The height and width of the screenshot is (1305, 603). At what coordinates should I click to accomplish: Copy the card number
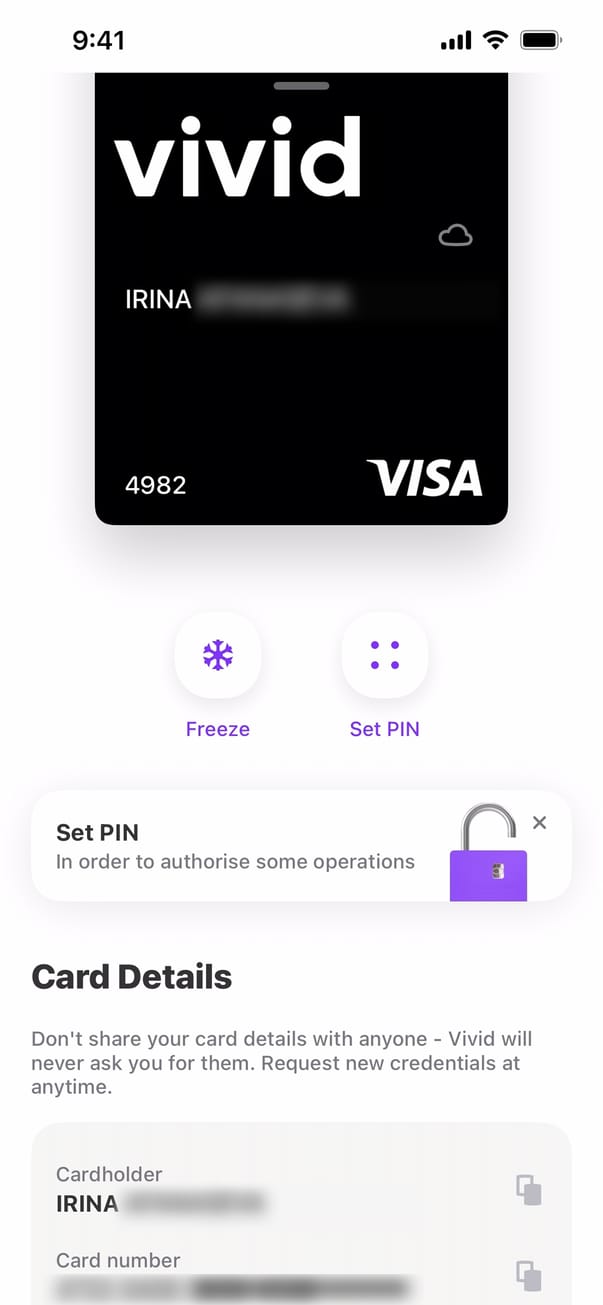point(528,1275)
